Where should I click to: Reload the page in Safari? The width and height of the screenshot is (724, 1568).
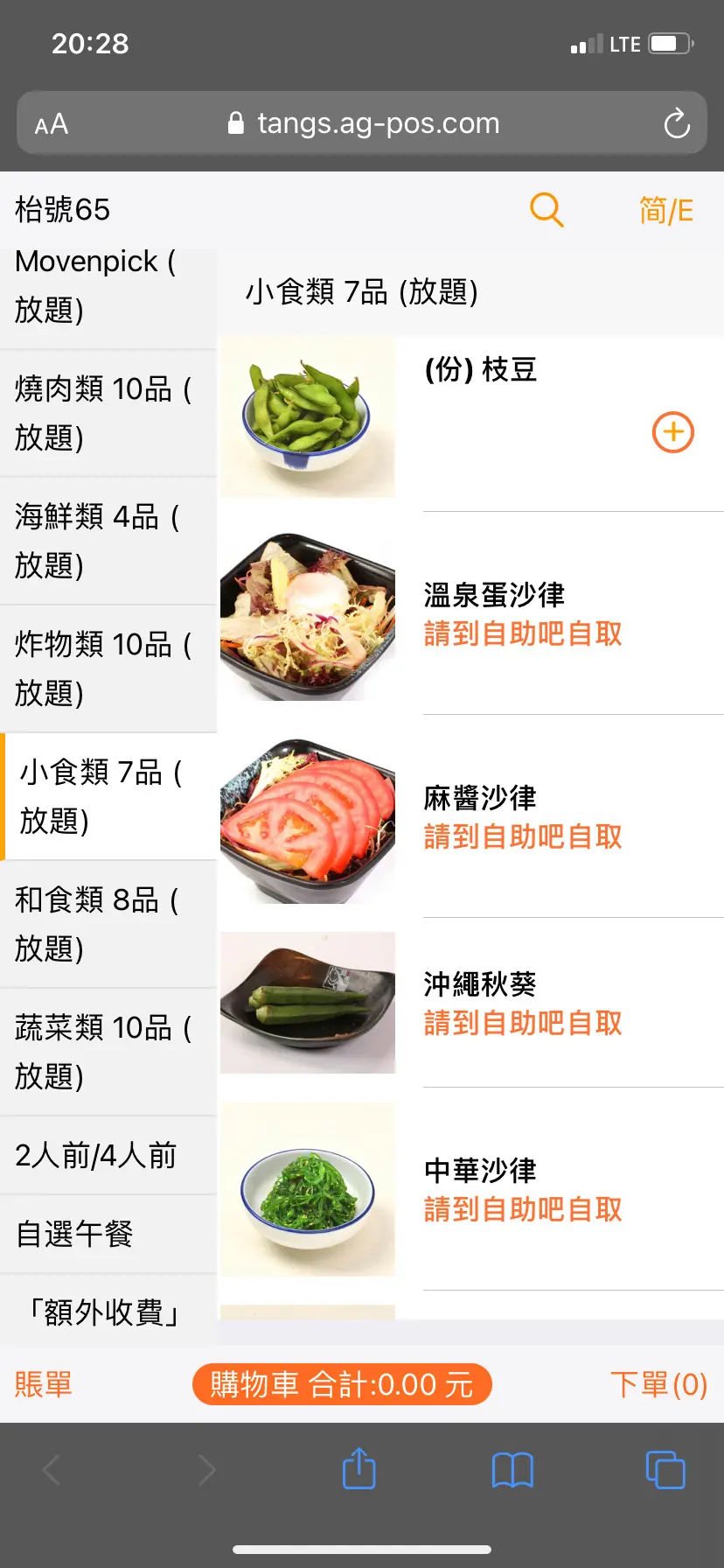pos(676,123)
